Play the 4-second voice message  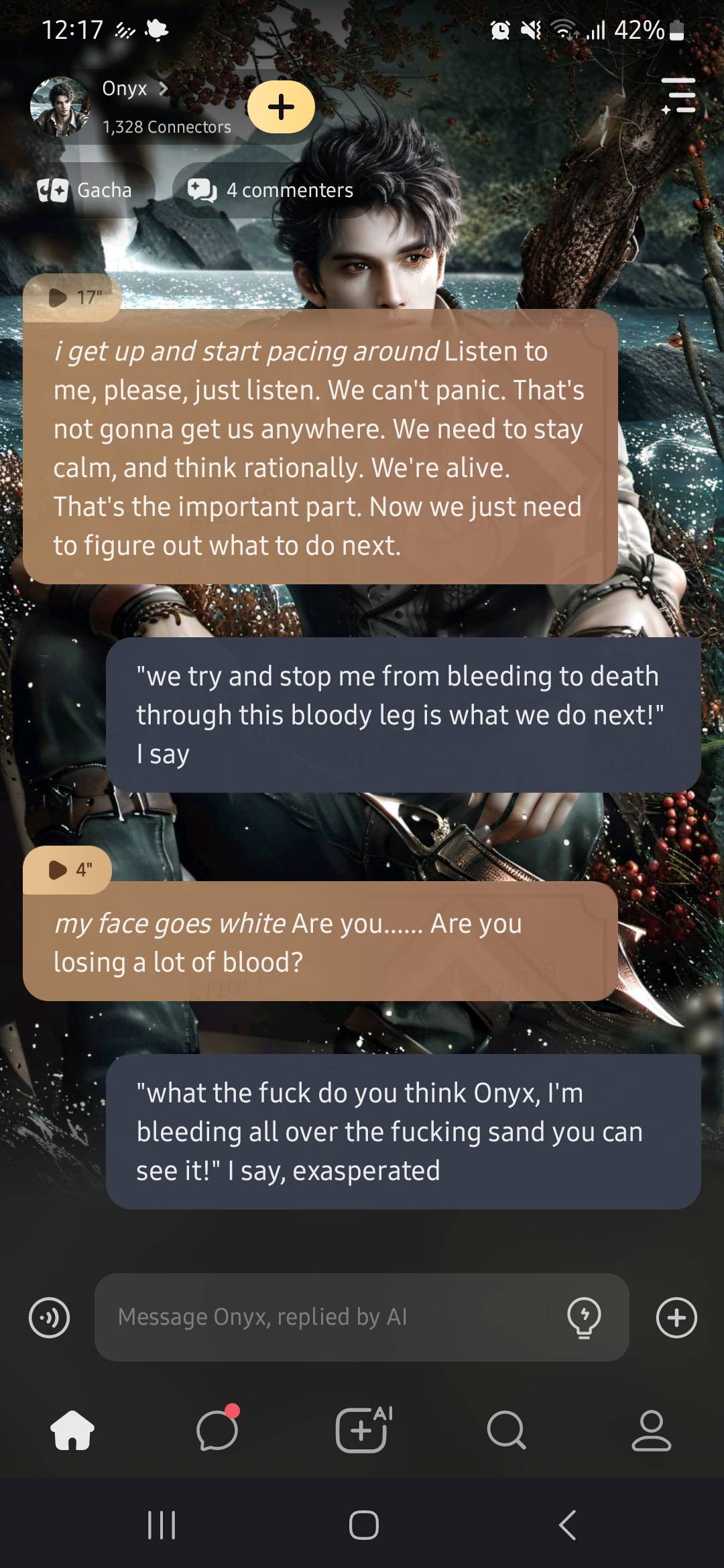click(x=68, y=870)
